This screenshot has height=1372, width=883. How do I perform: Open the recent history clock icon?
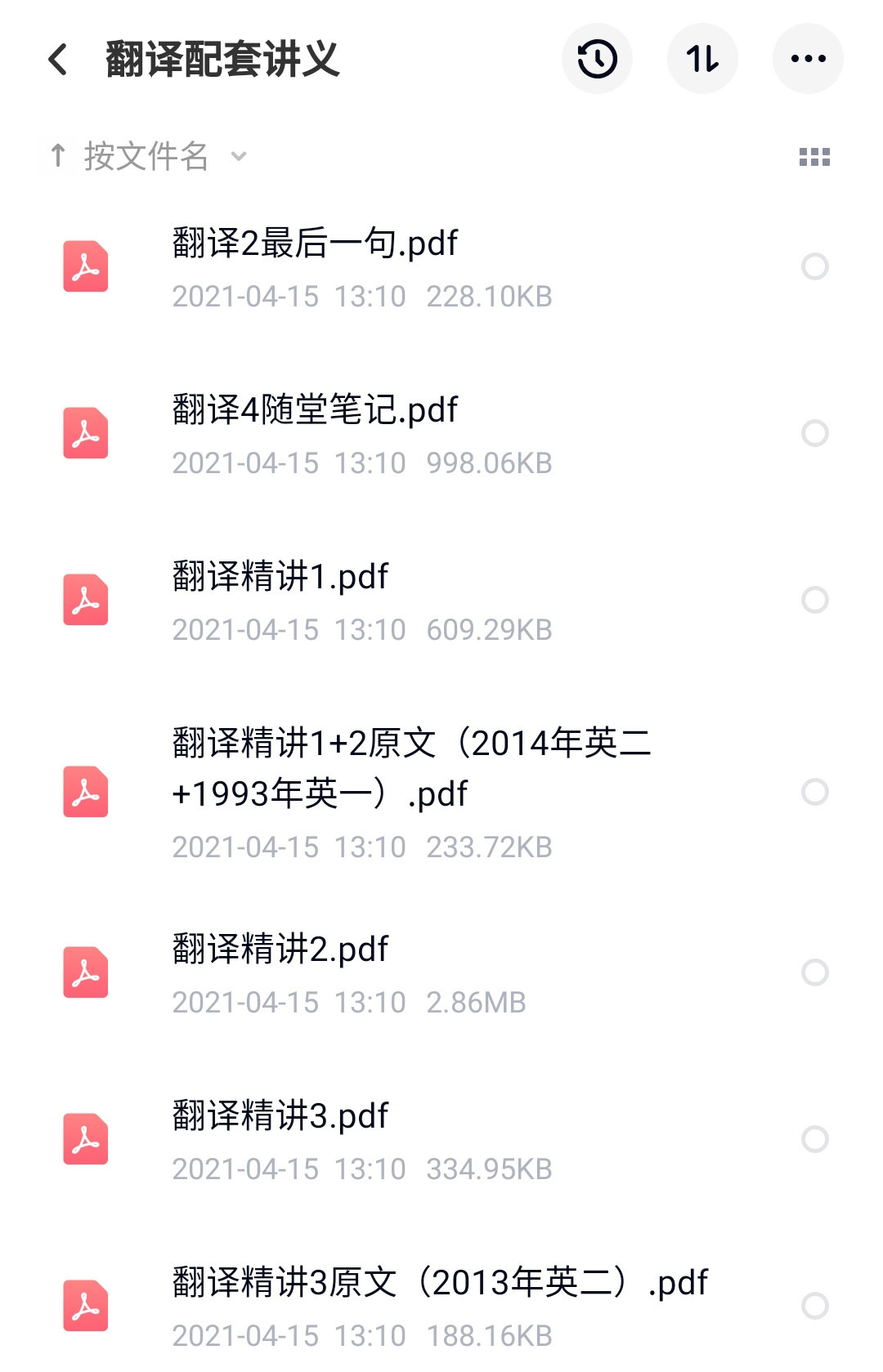point(597,59)
